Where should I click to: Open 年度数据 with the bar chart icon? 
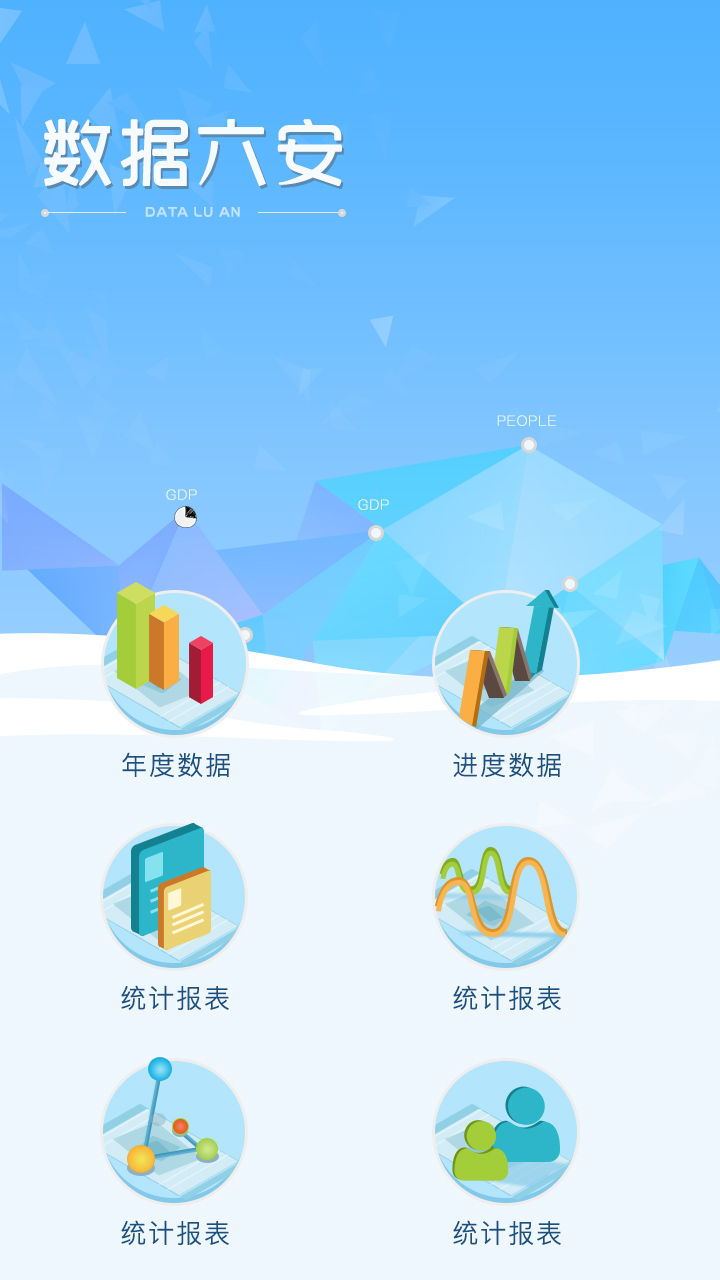click(175, 662)
